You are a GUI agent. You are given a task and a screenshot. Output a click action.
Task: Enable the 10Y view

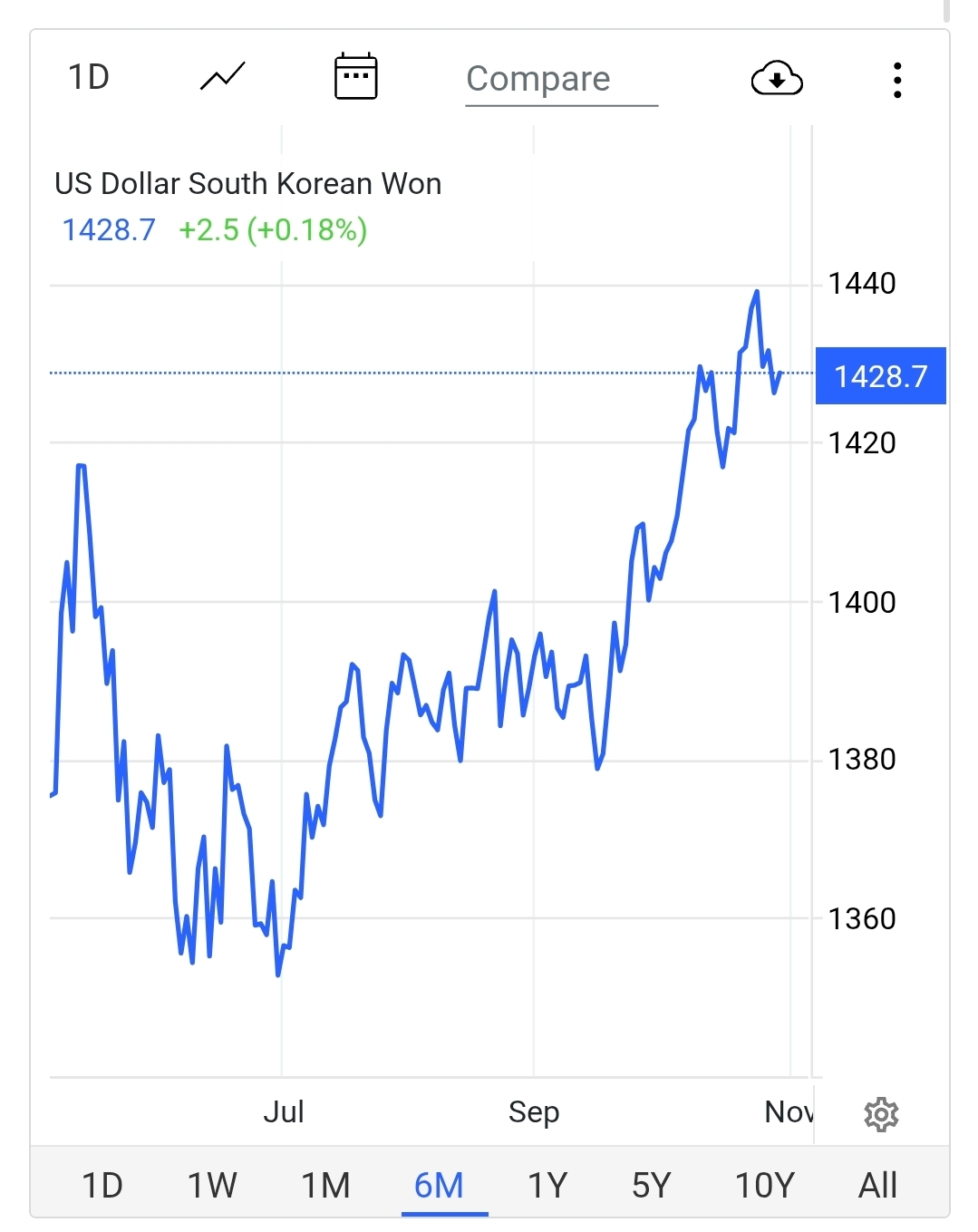pos(764,1184)
